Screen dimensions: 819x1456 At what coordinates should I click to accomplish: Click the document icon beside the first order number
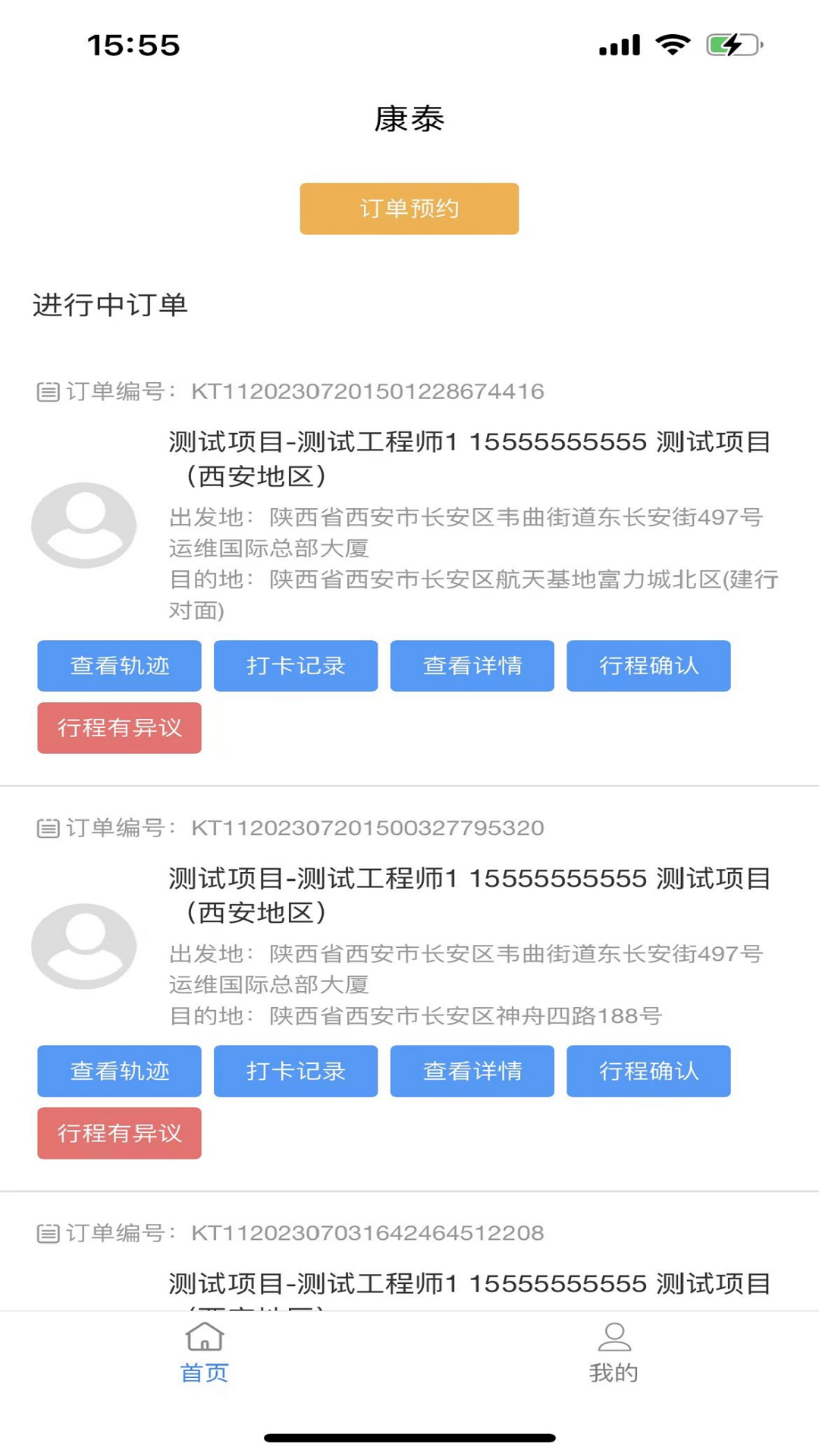[x=47, y=391]
